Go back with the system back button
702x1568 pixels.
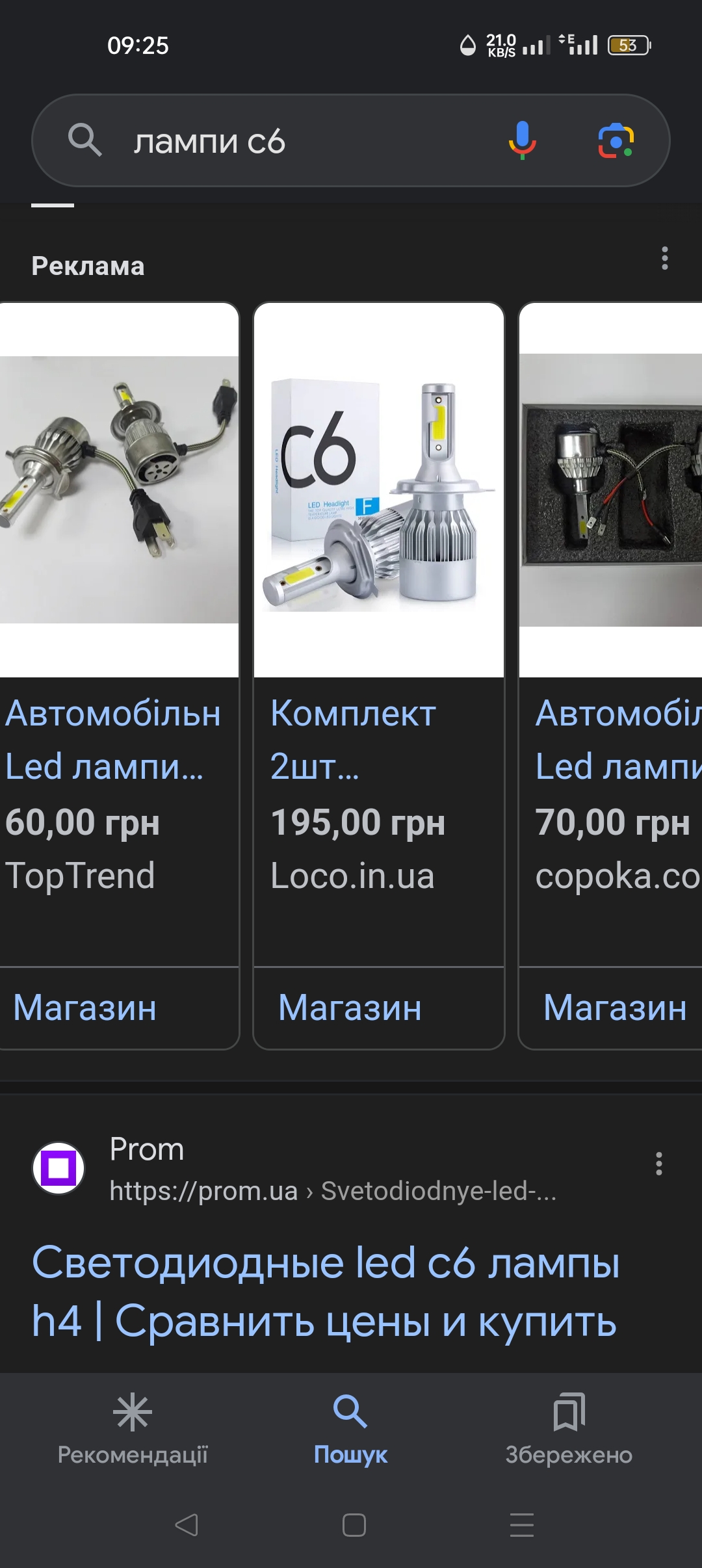click(x=187, y=1524)
